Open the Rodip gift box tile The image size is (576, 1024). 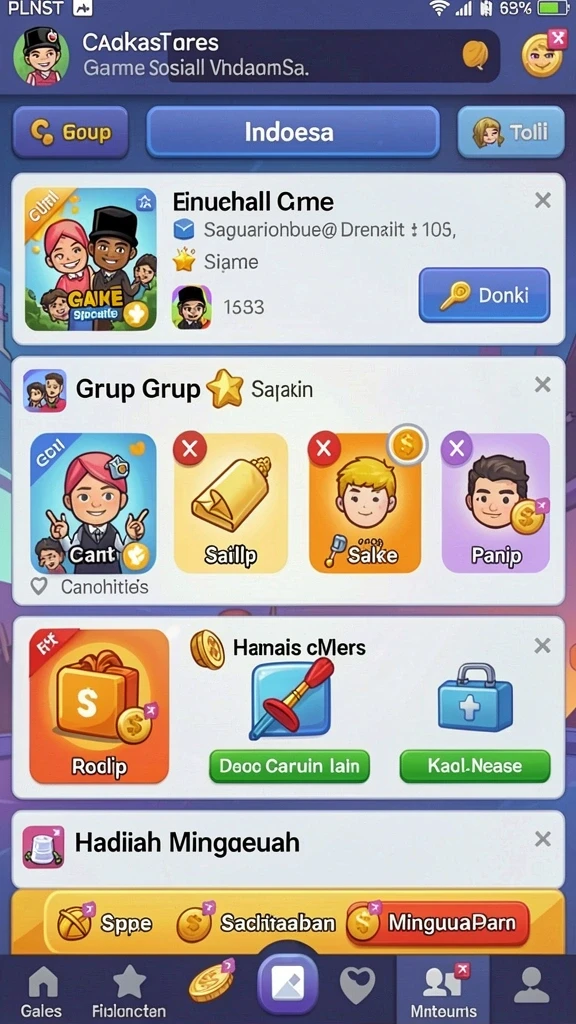99,706
